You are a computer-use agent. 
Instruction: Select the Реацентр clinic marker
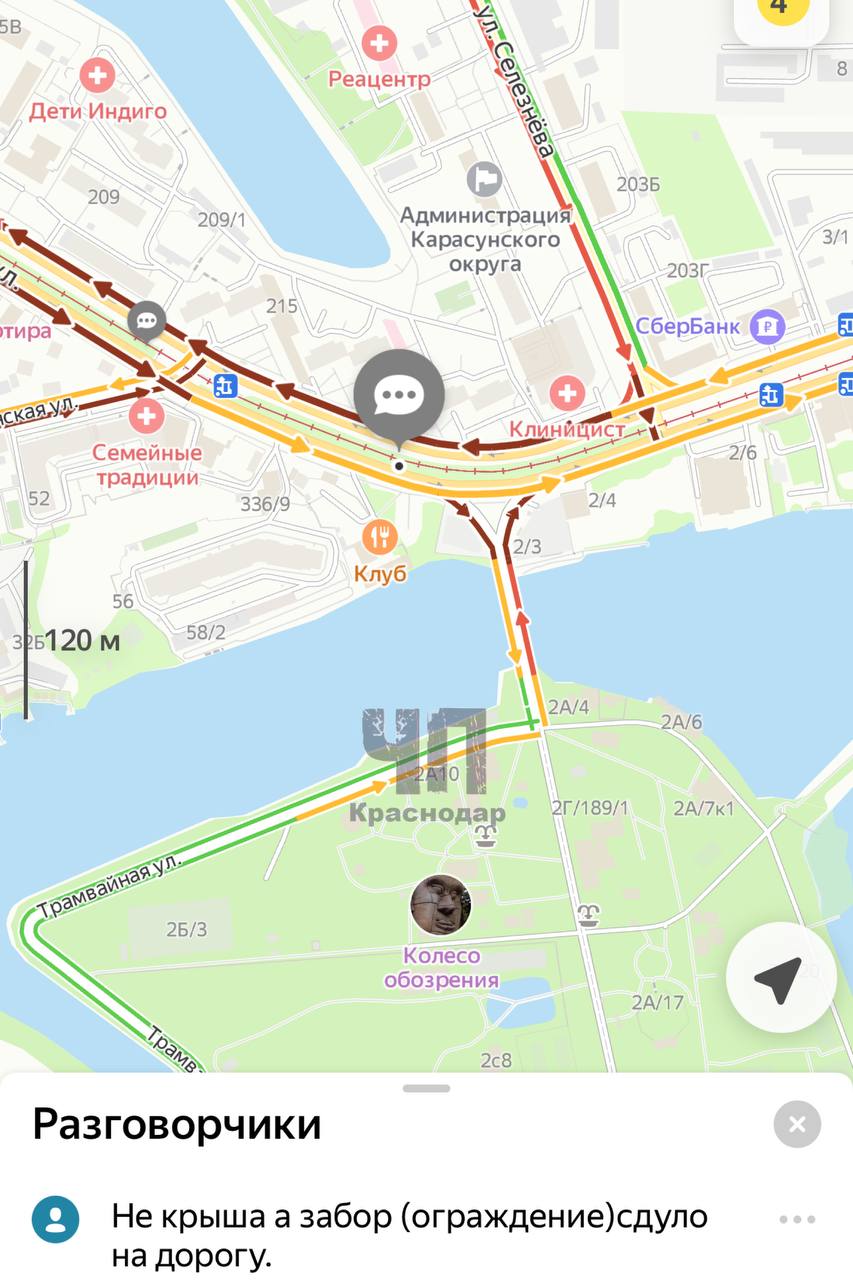(x=378, y=44)
